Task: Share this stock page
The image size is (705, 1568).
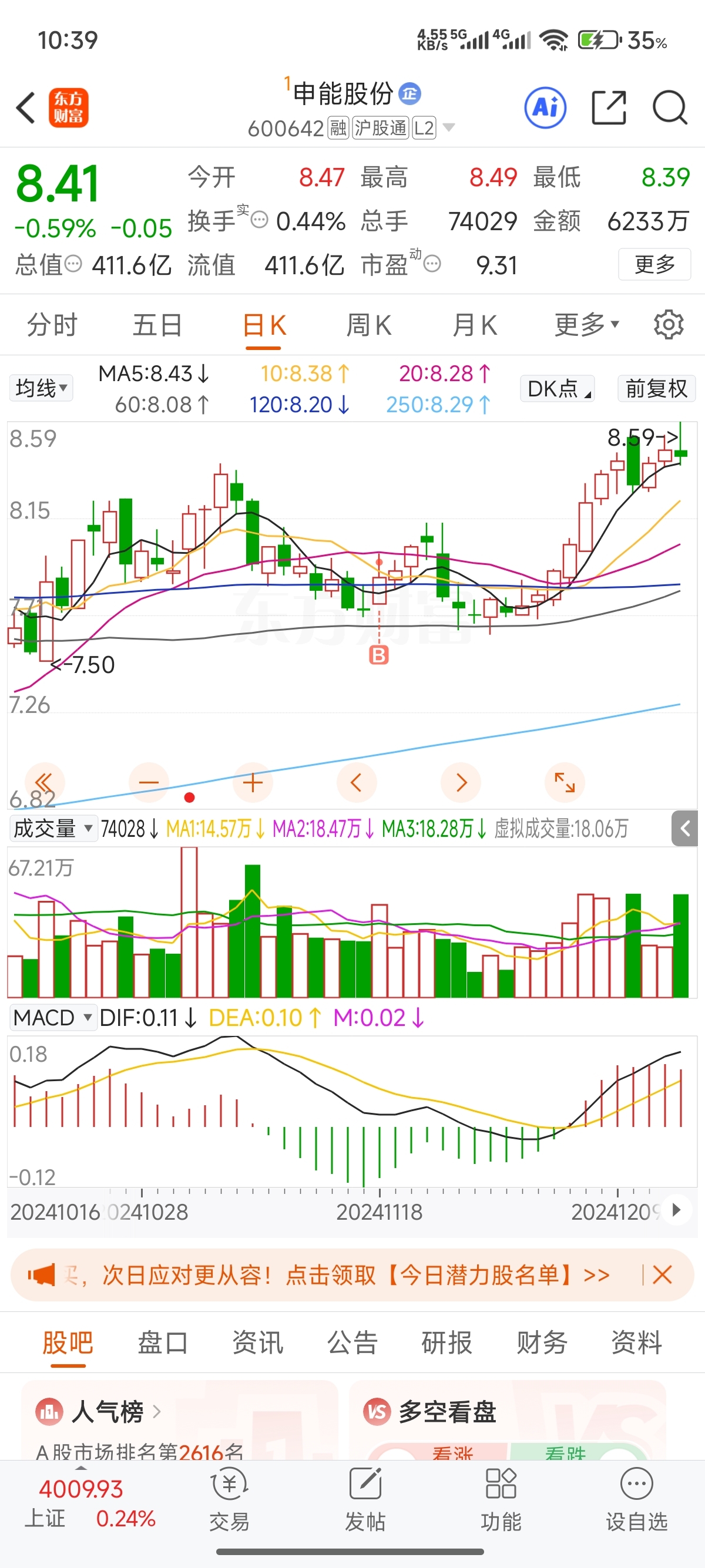Action: point(608,107)
